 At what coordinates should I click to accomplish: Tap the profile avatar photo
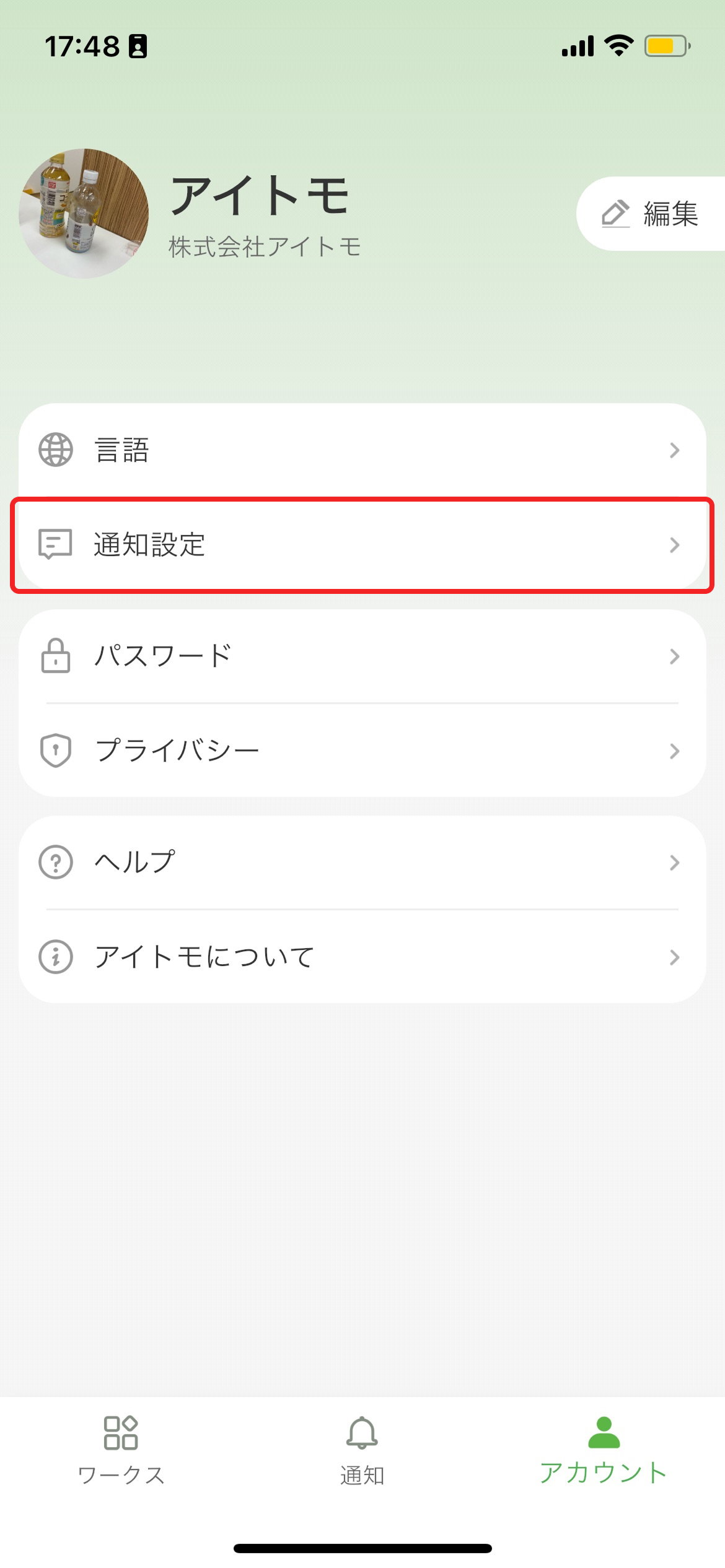tap(84, 213)
